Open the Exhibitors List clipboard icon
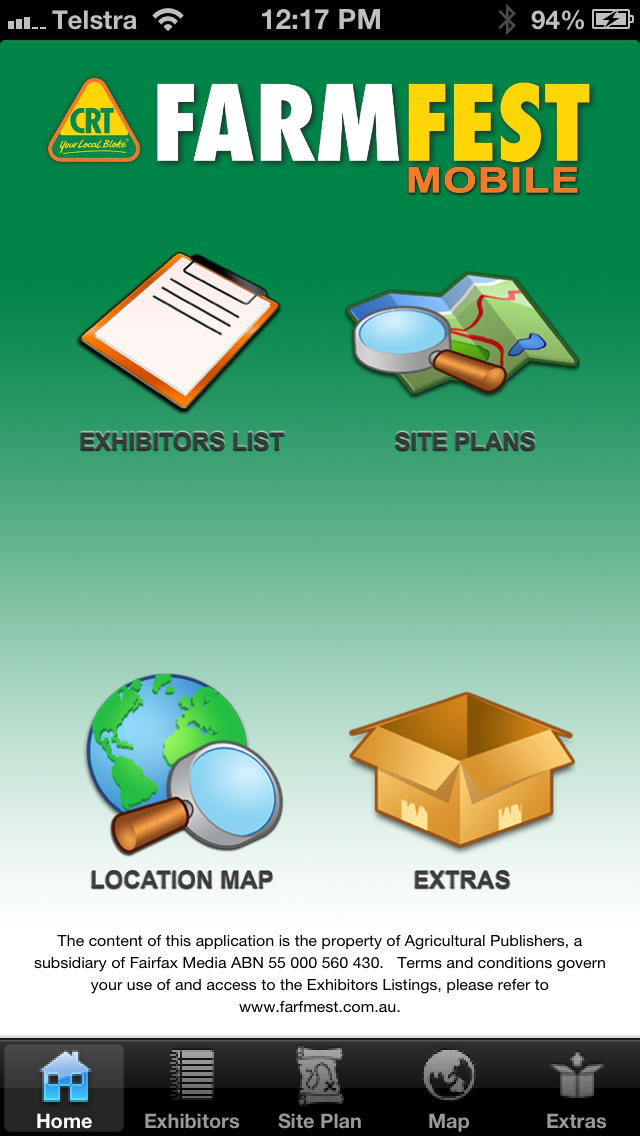 [x=180, y=330]
